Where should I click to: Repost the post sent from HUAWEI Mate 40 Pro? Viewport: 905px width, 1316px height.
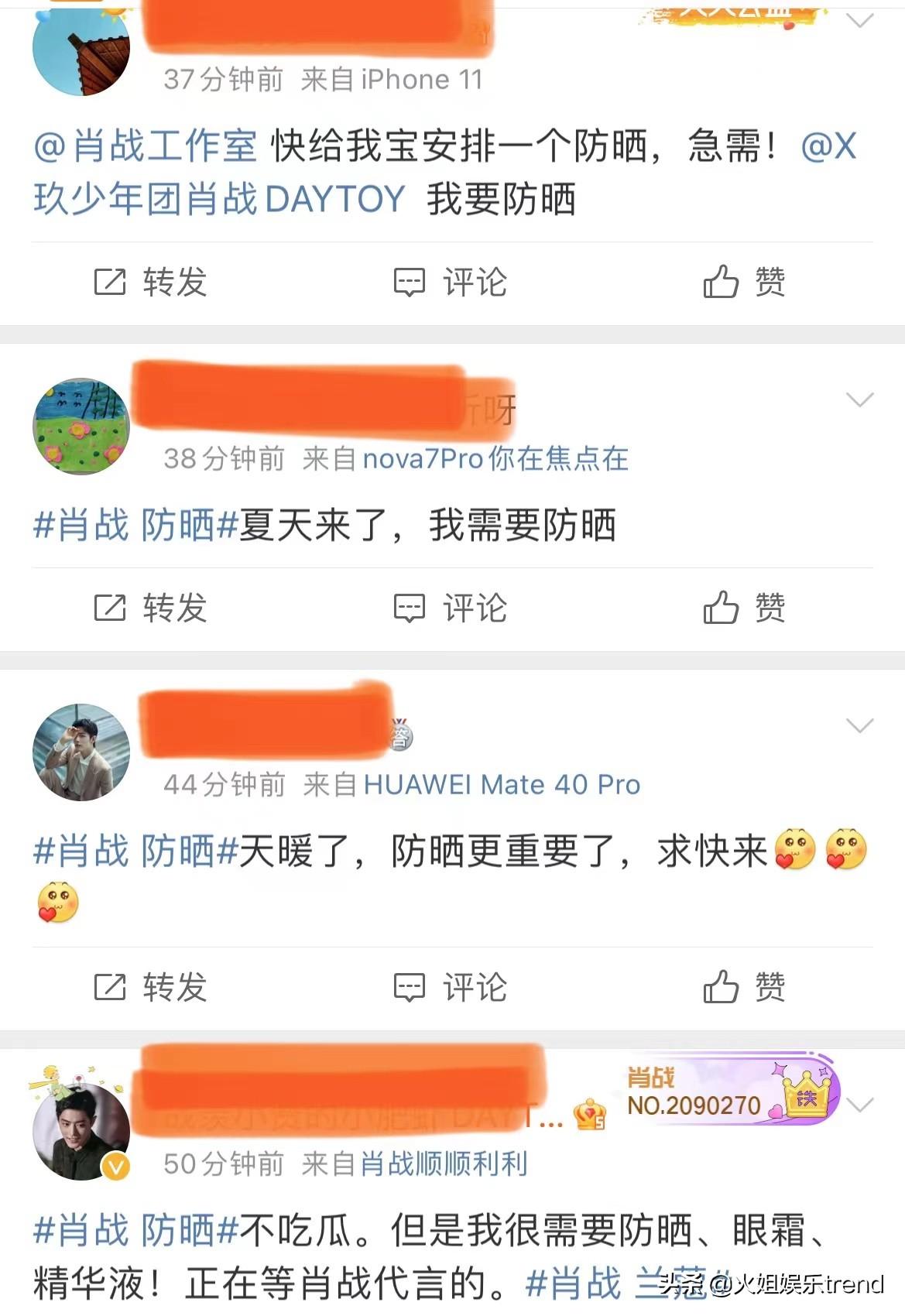point(151,987)
